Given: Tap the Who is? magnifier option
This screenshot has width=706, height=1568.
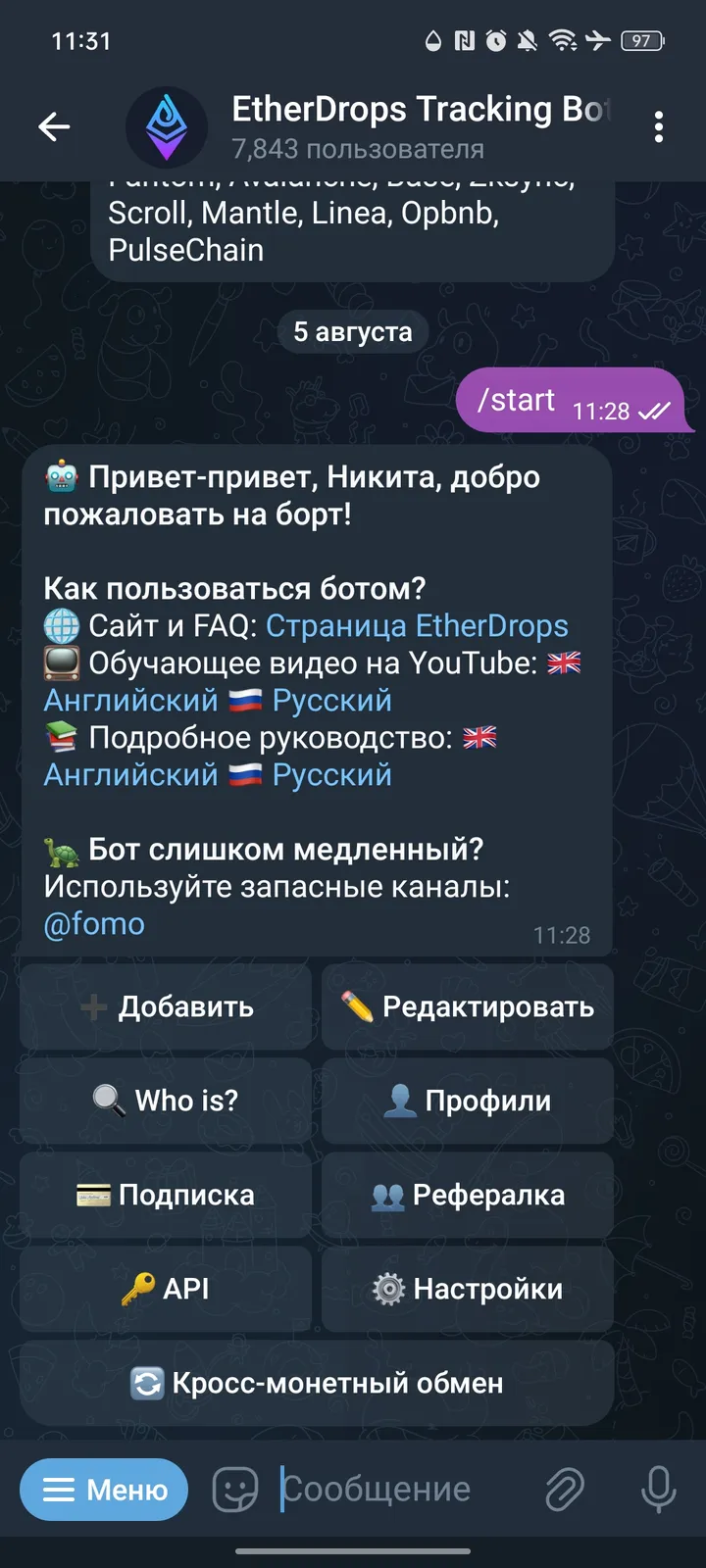Looking at the screenshot, I should 164,1101.
